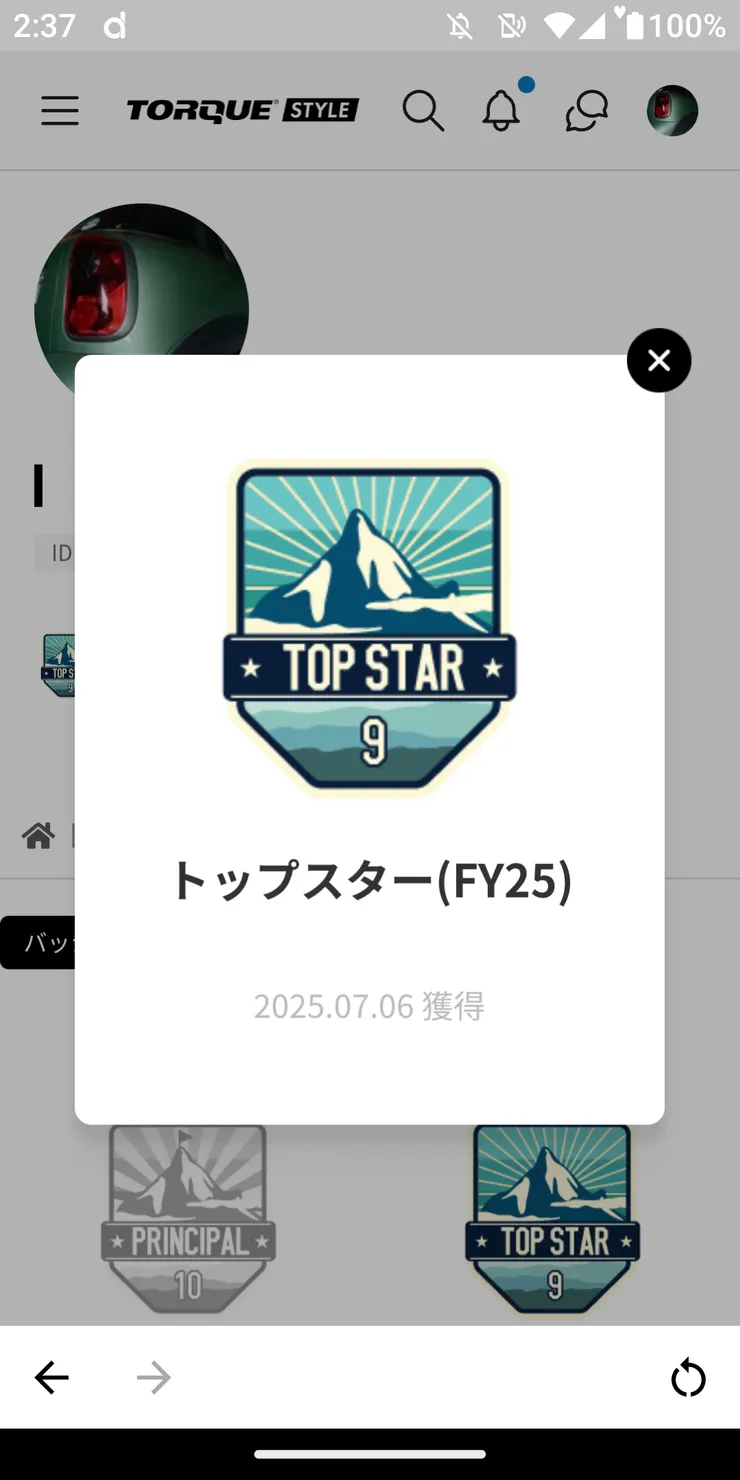Image resolution: width=740 pixels, height=1480 pixels.
Task: Tap the forward navigation arrow
Action: (x=153, y=1378)
